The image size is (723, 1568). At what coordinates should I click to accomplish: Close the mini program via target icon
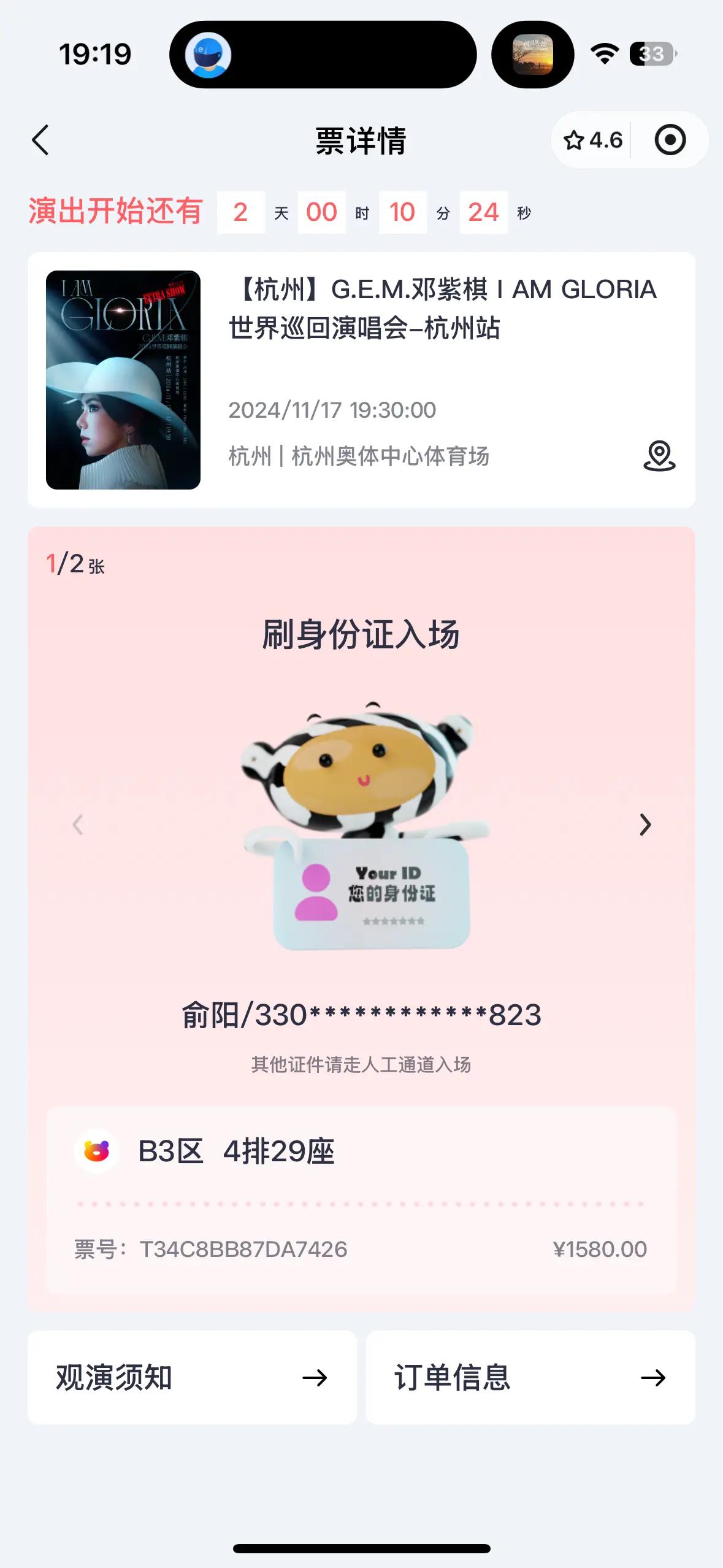tap(670, 140)
